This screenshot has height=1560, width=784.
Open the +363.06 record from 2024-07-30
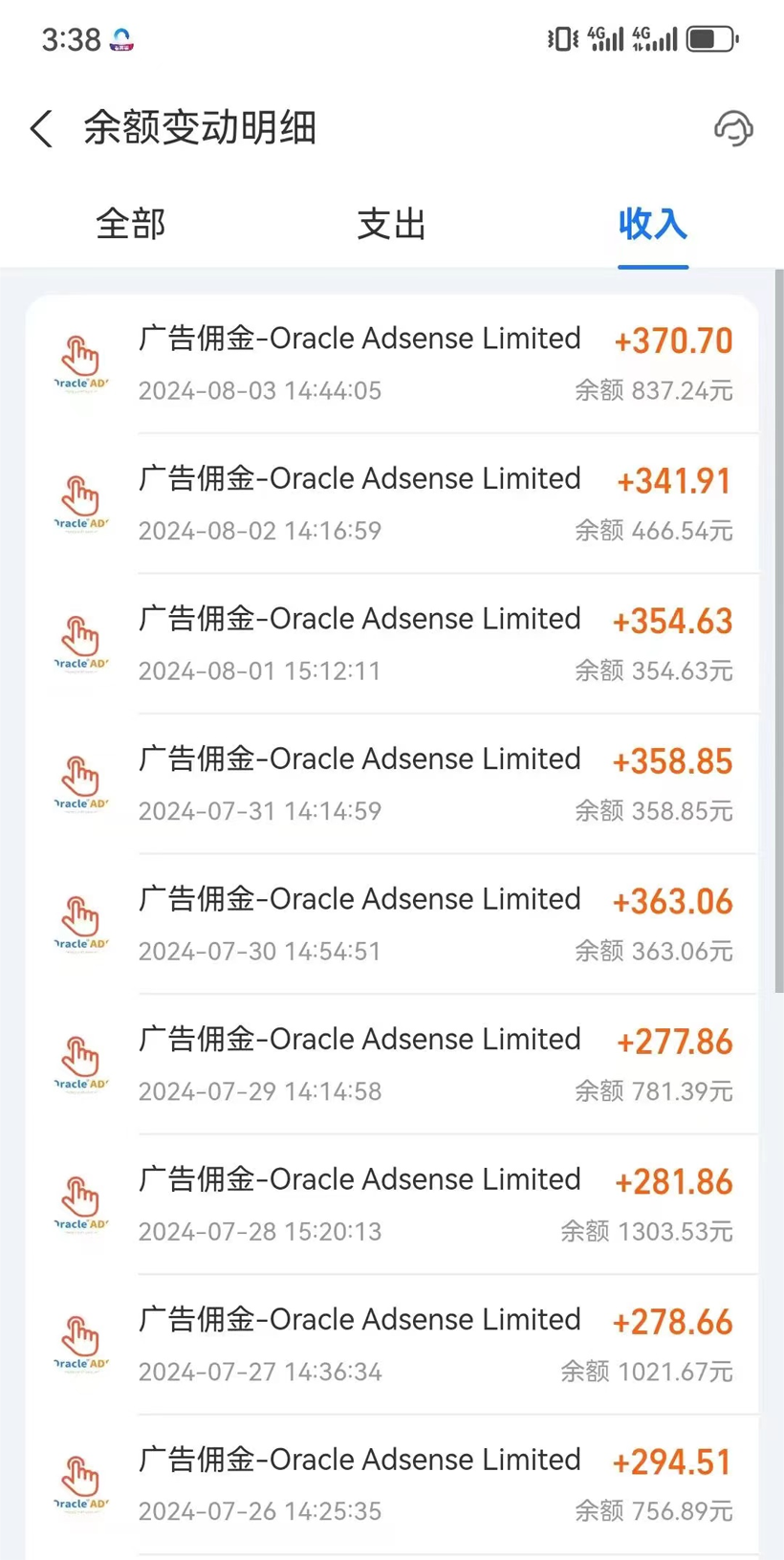392,924
